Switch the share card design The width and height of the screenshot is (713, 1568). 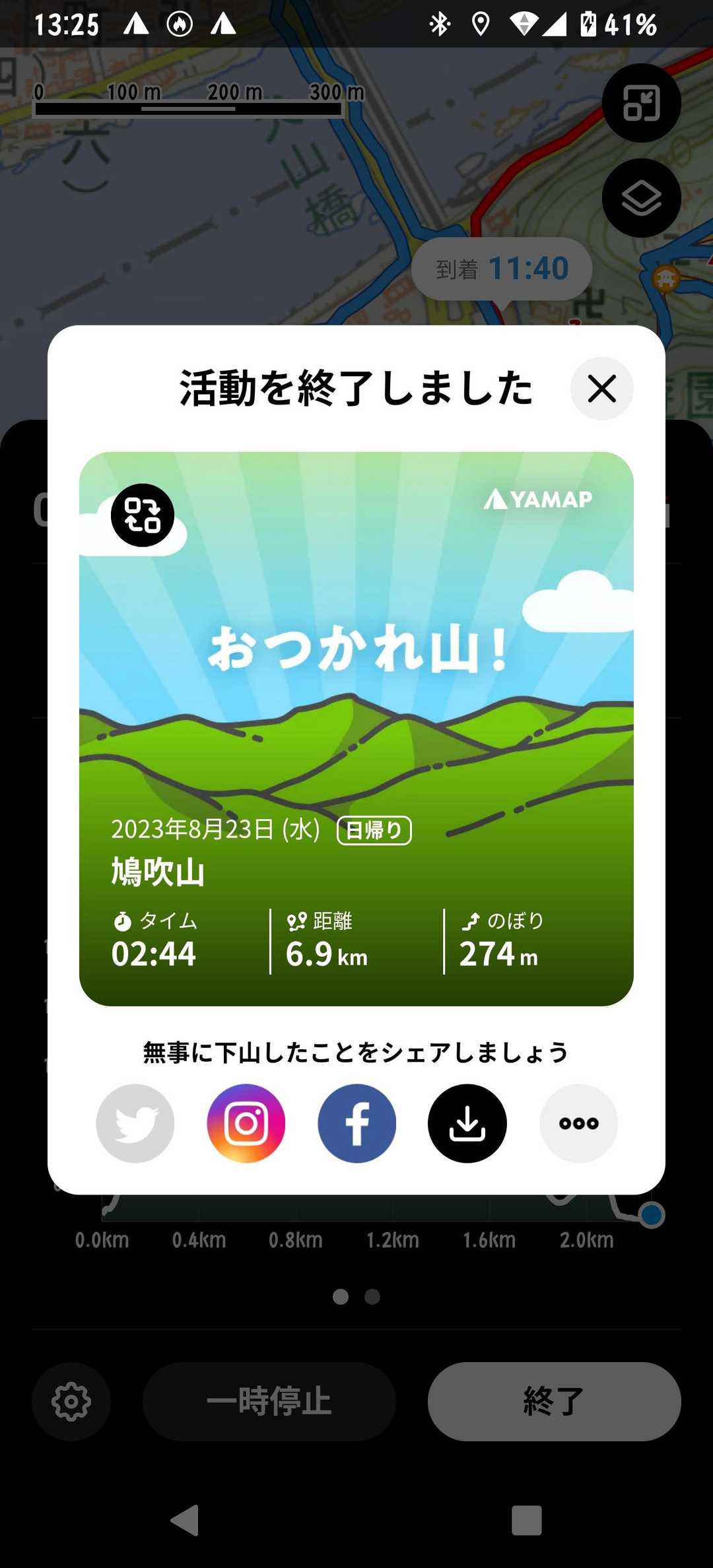click(143, 515)
